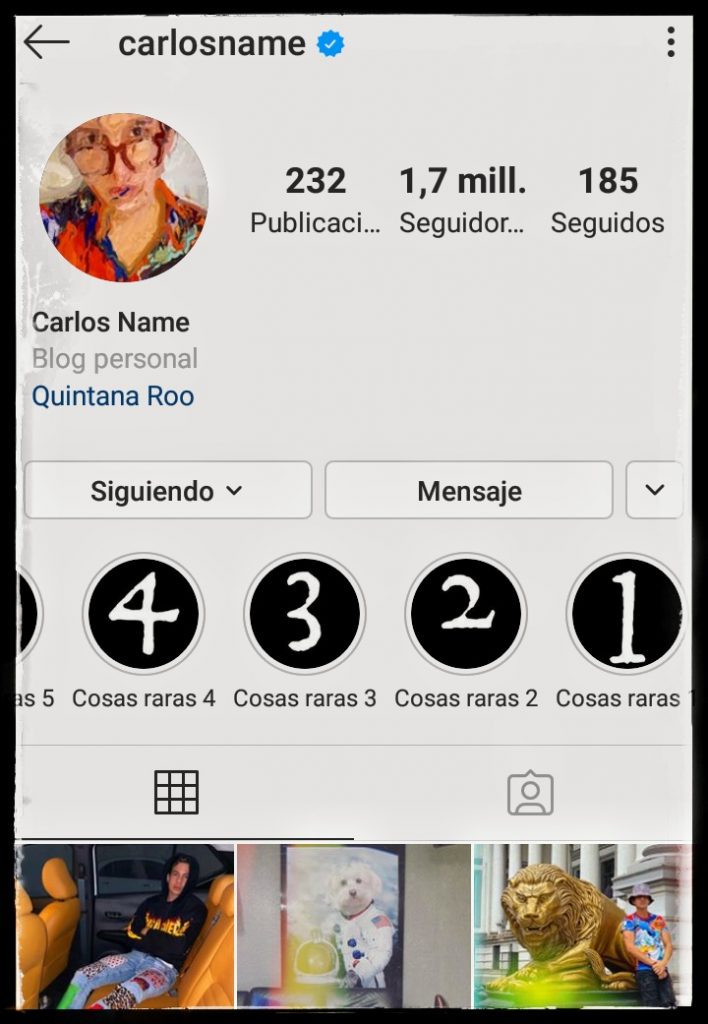Open the Seguidos following list

coord(607,200)
